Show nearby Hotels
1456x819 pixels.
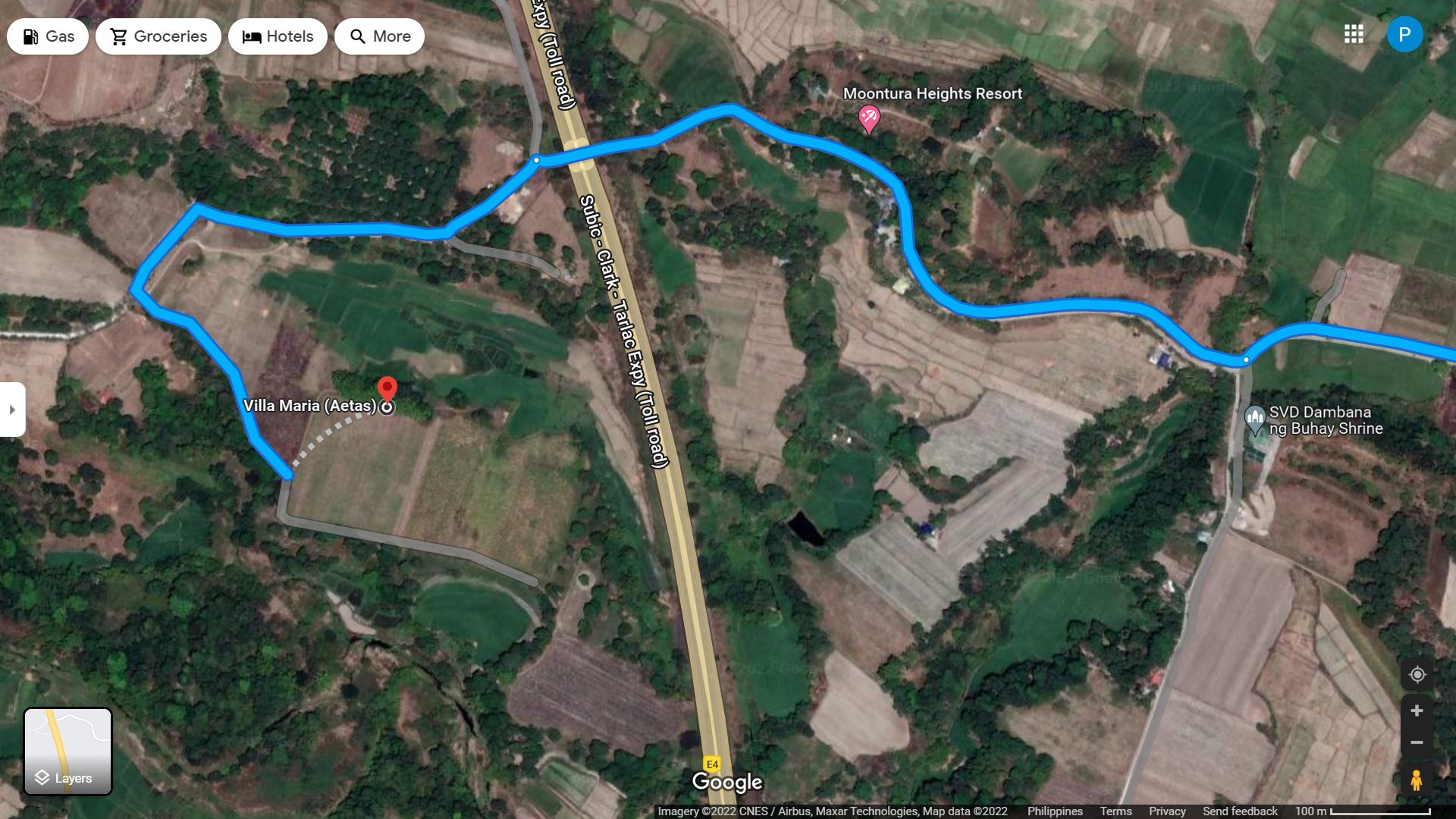(278, 36)
